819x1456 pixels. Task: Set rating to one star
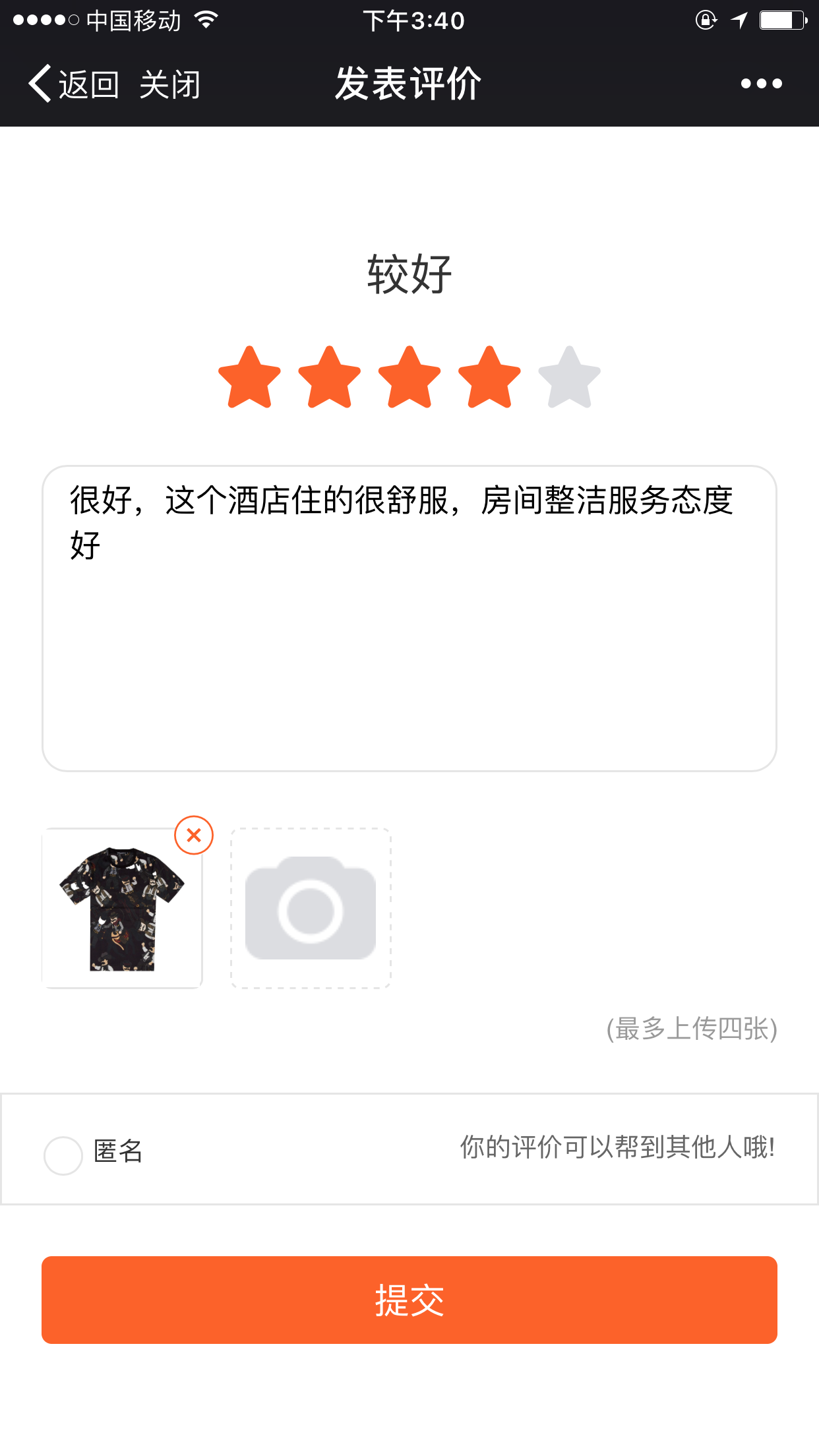pyautogui.click(x=249, y=378)
